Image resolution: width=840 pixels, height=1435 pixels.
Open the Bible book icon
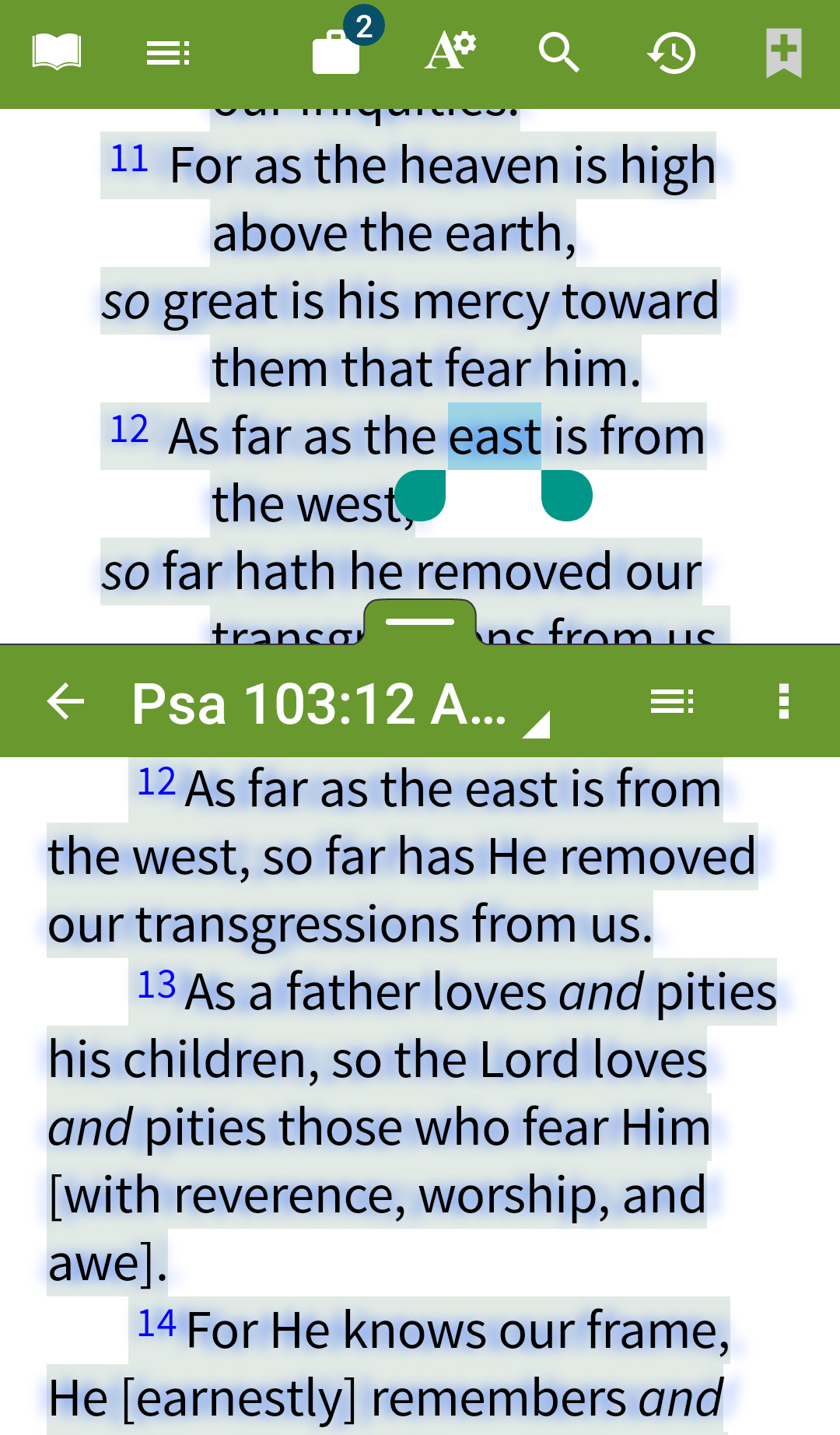[x=57, y=53]
